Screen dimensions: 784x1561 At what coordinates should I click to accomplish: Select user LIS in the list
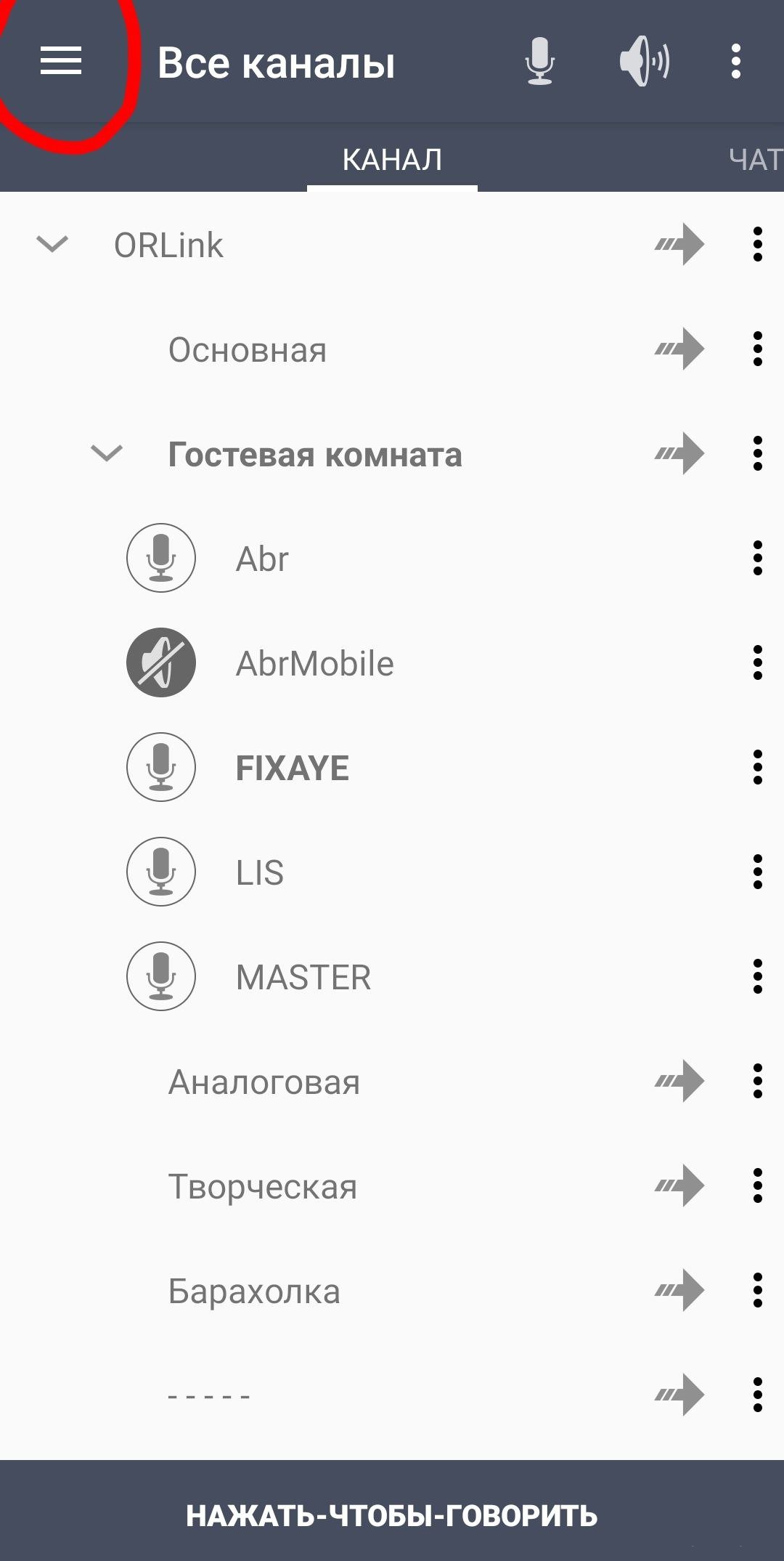[392, 872]
